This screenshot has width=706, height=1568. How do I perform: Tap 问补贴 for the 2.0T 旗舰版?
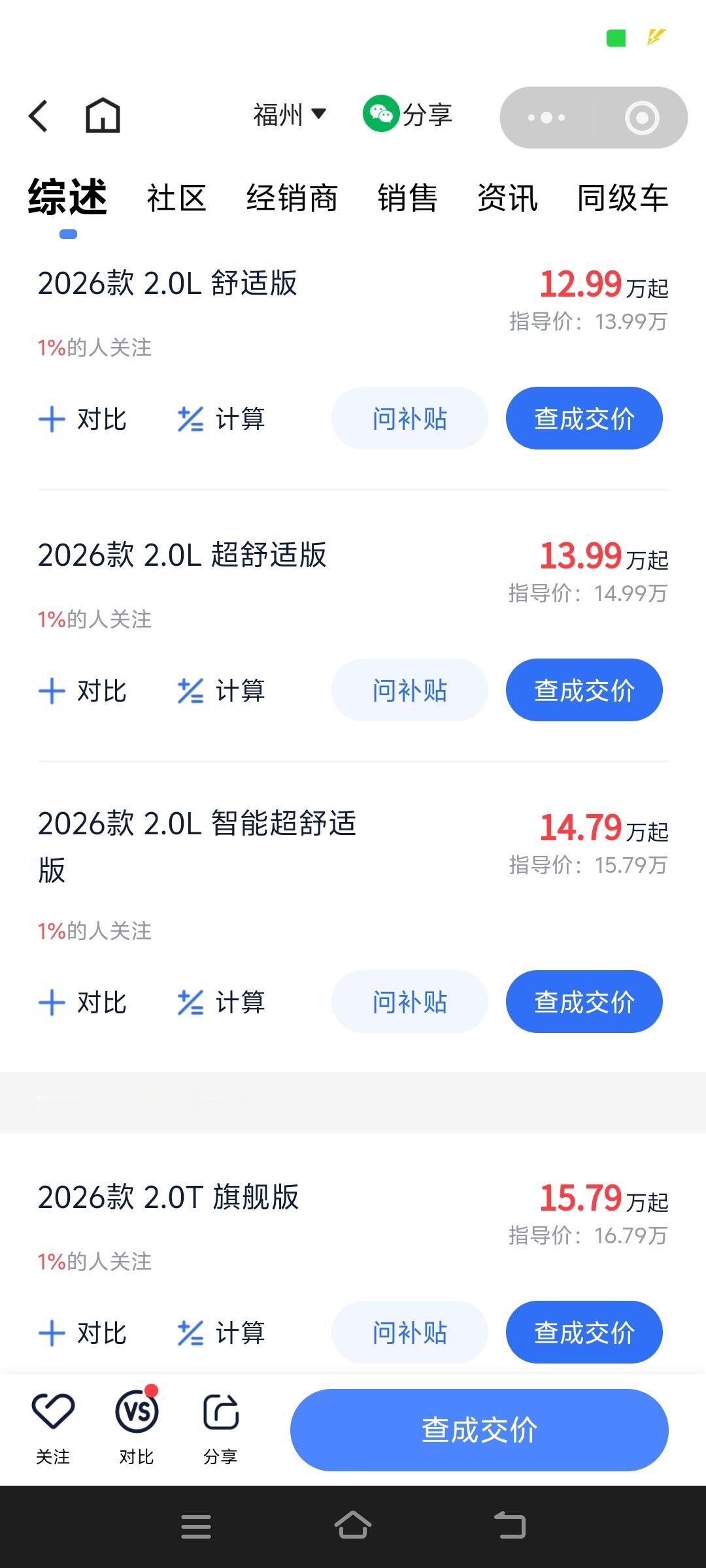pyautogui.click(x=409, y=1331)
